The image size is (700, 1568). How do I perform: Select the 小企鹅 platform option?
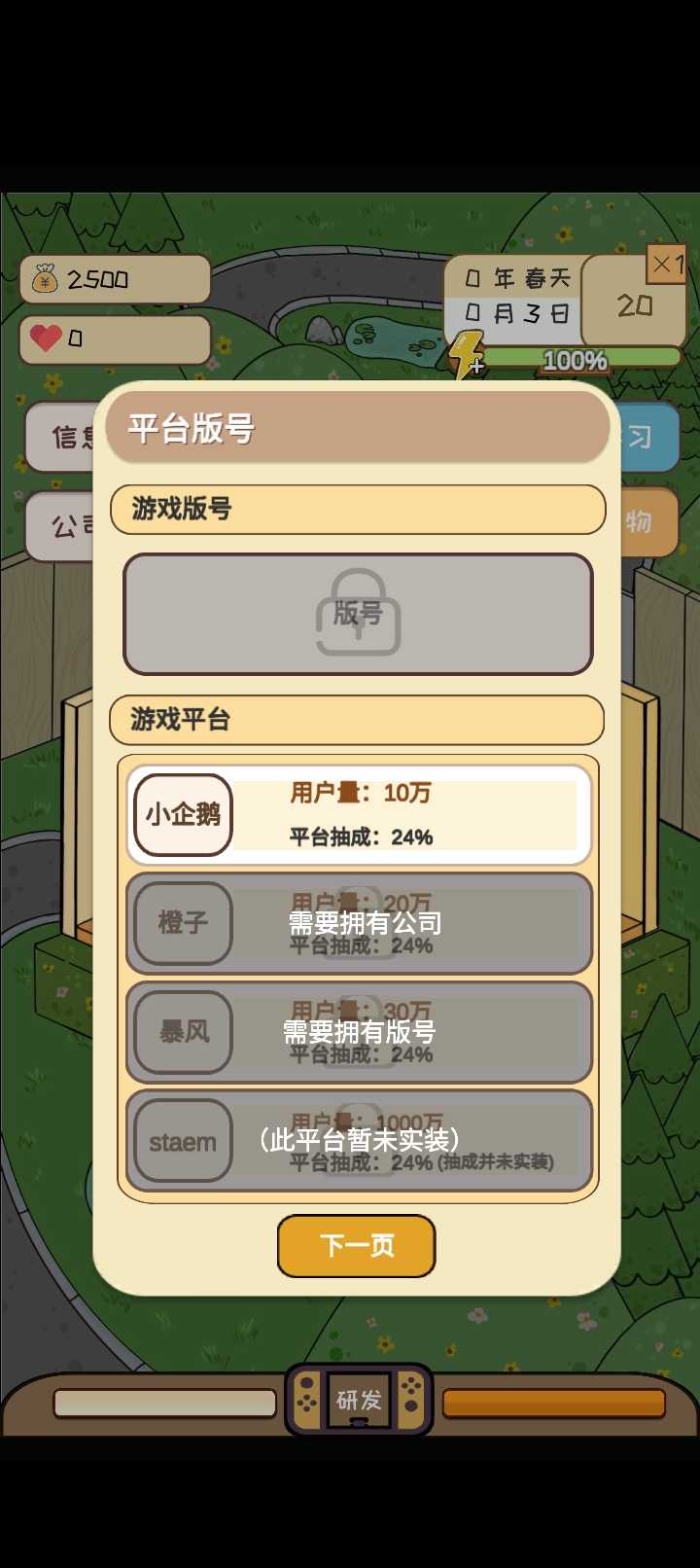(358, 814)
